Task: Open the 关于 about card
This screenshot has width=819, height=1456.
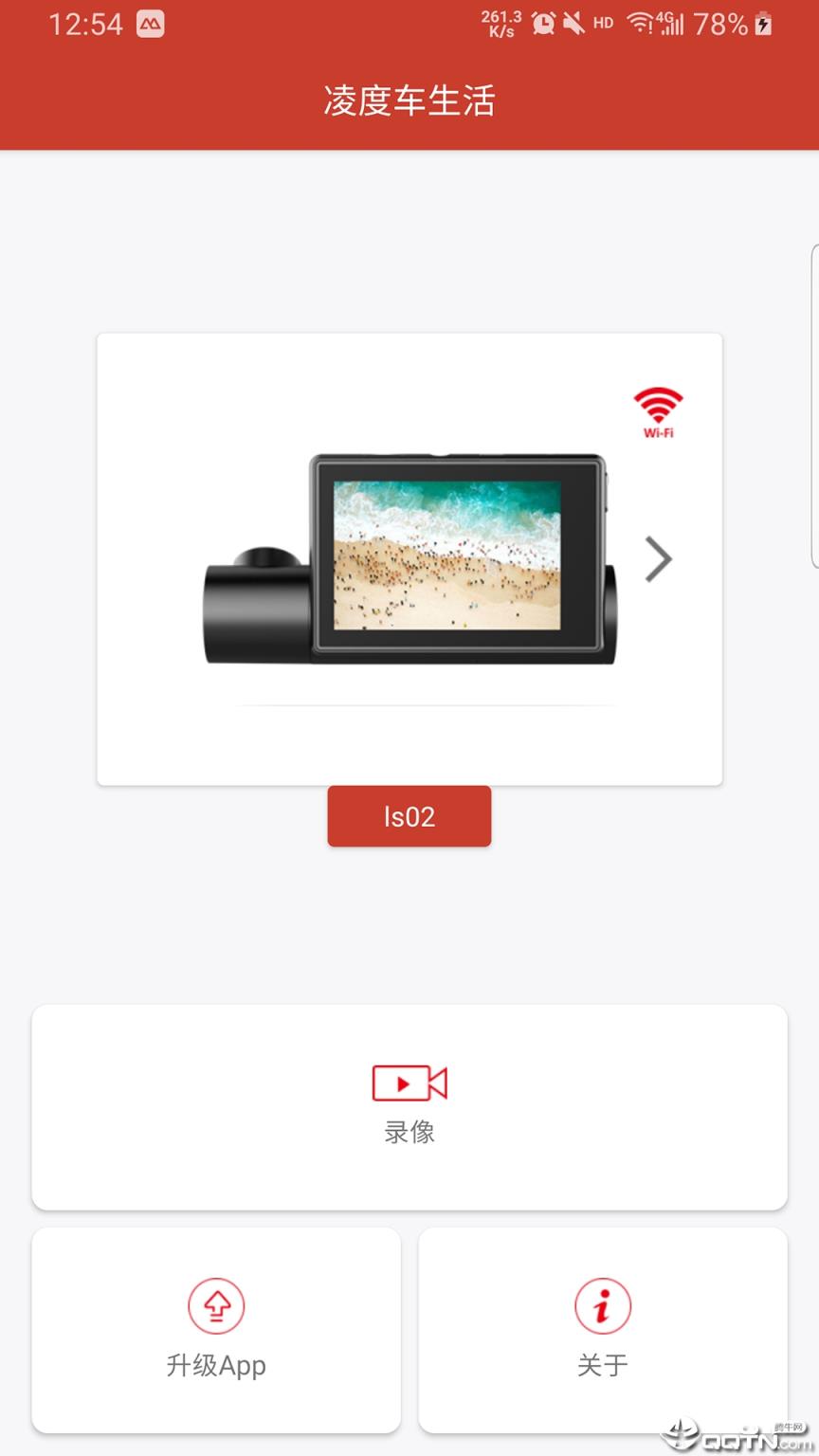Action: pyautogui.click(x=602, y=1329)
